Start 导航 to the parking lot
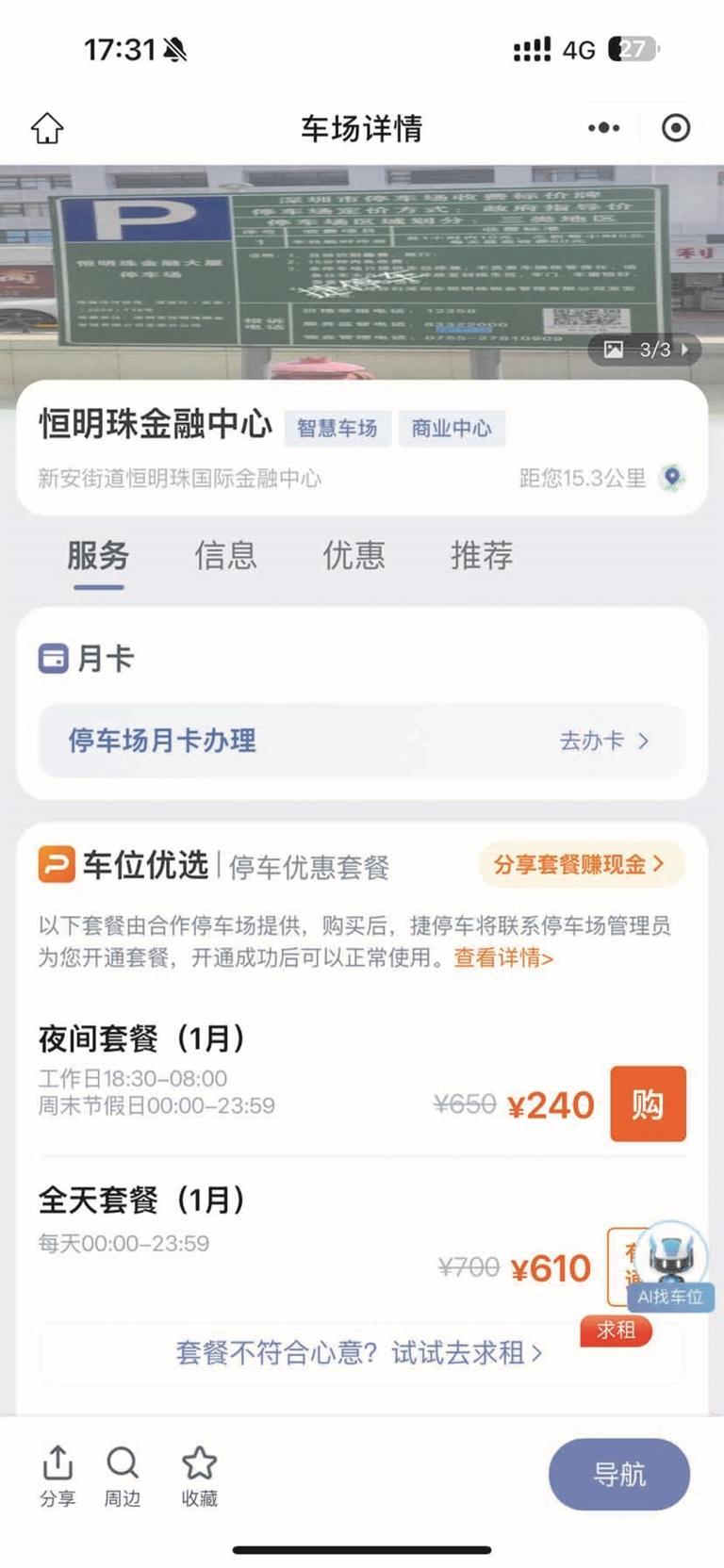This screenshot has width=724, height=1568. [619, 1475]
